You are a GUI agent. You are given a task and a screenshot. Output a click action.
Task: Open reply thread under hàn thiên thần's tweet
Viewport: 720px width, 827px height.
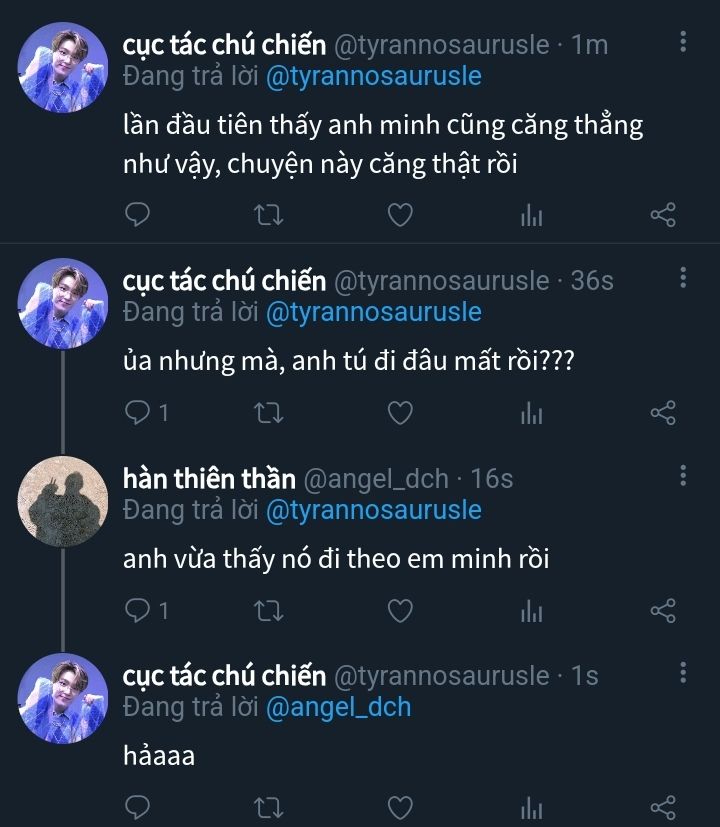[x=148, y=610]
